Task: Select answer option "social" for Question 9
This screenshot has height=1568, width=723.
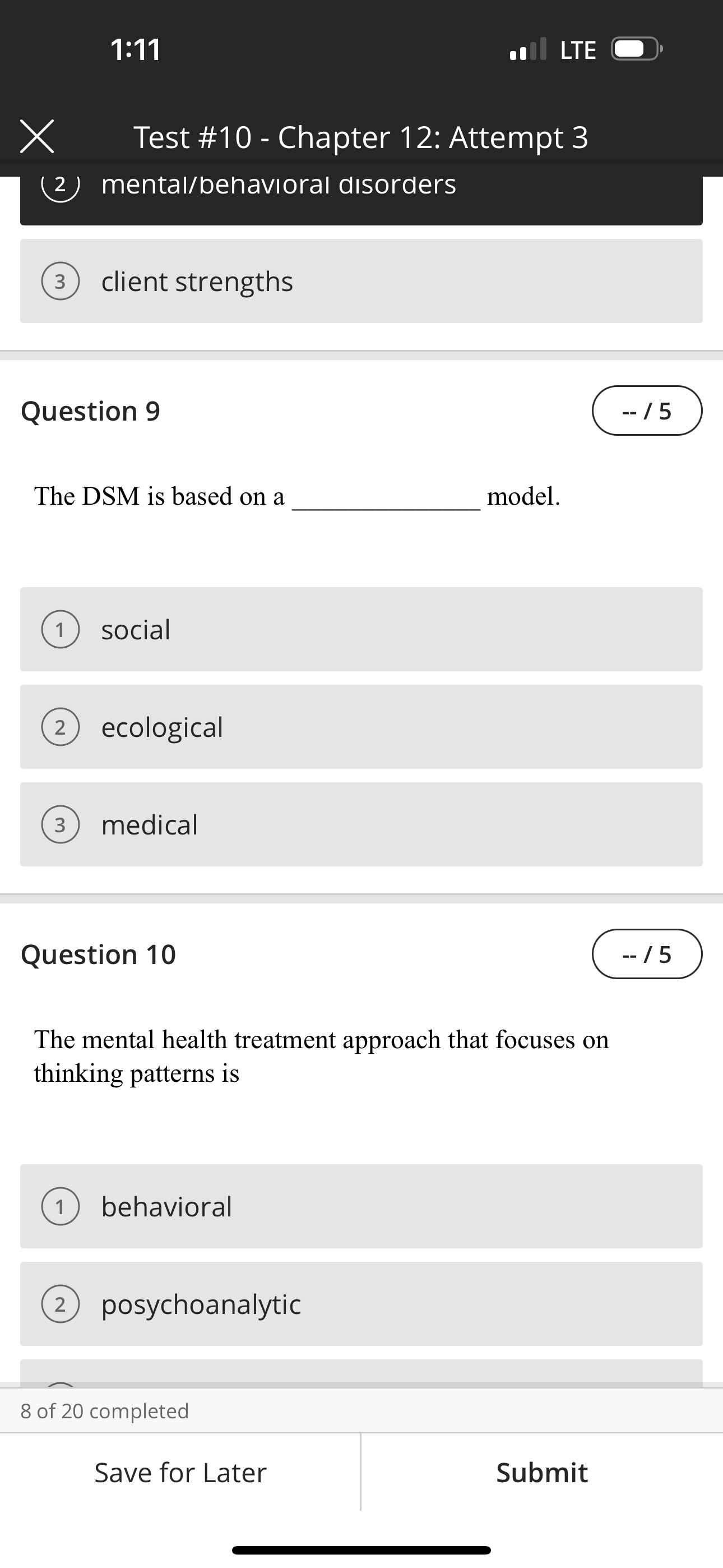Action: click(361, 630)
